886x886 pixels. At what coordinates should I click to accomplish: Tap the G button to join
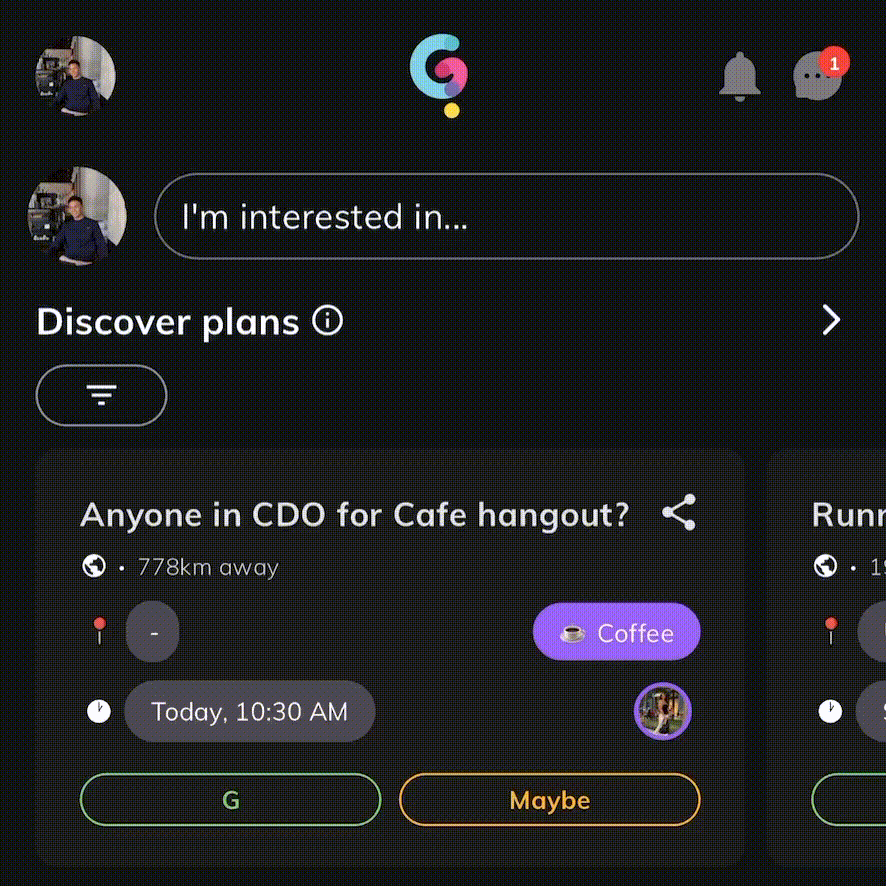pos(230,800)
